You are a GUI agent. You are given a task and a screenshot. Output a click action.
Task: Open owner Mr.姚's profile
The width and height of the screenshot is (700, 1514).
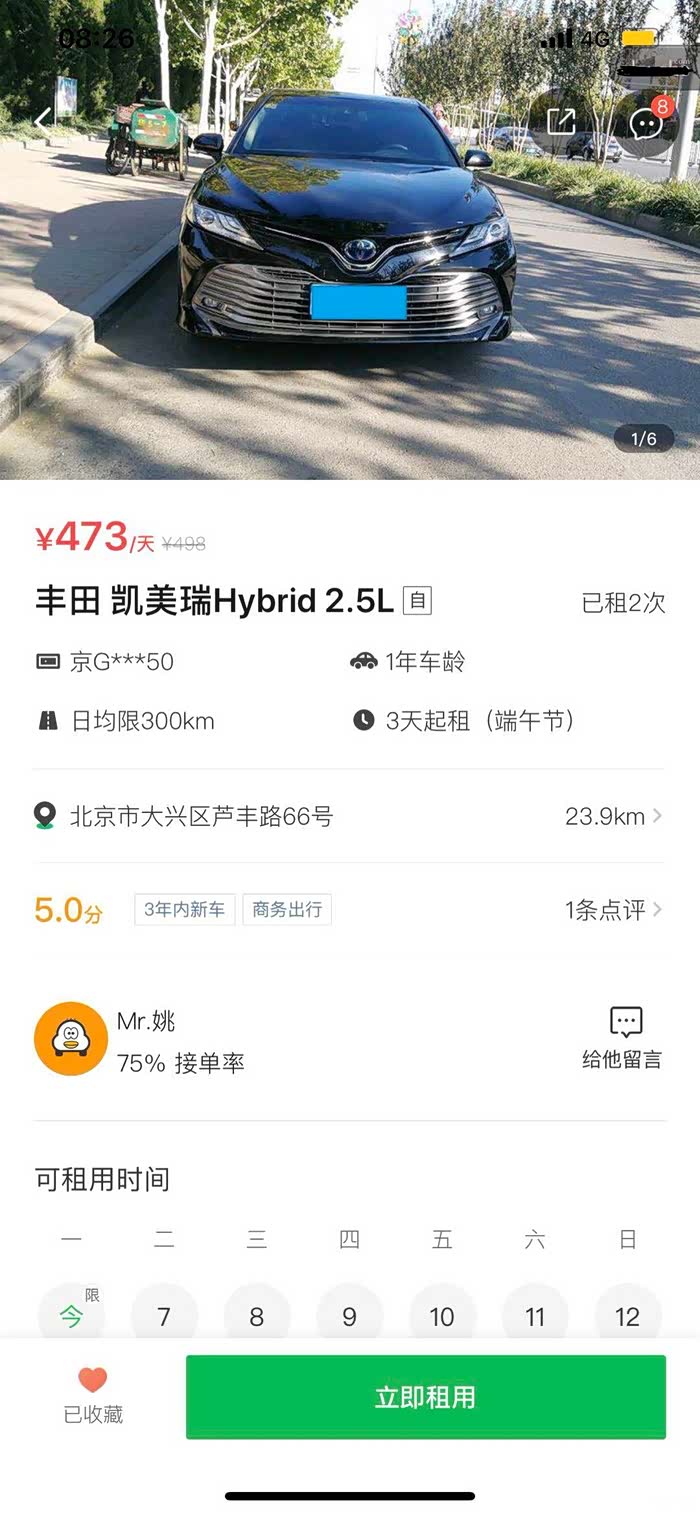tap(72, 1039)
